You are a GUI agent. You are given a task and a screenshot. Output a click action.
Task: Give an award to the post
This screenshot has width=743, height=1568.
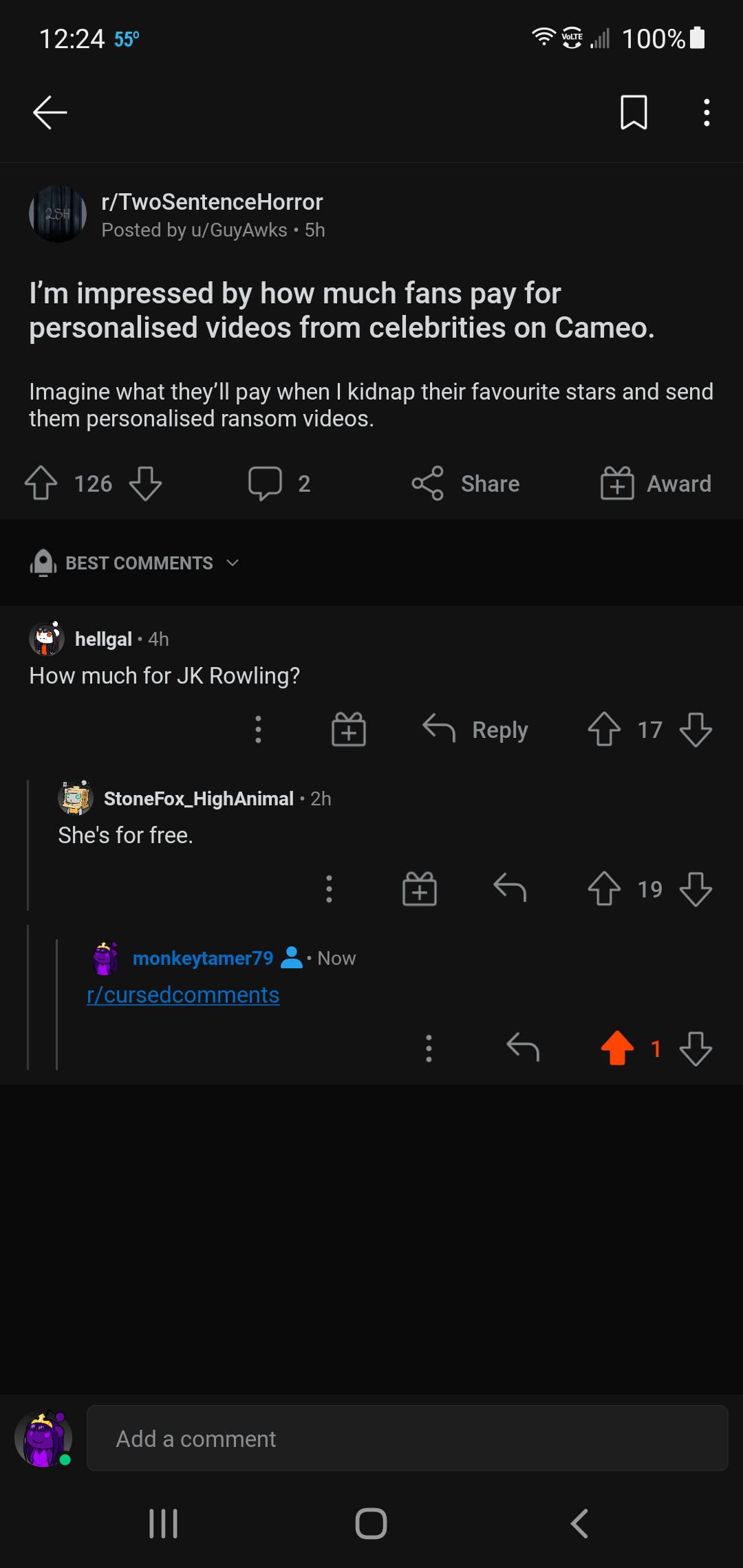coord(656,483)
